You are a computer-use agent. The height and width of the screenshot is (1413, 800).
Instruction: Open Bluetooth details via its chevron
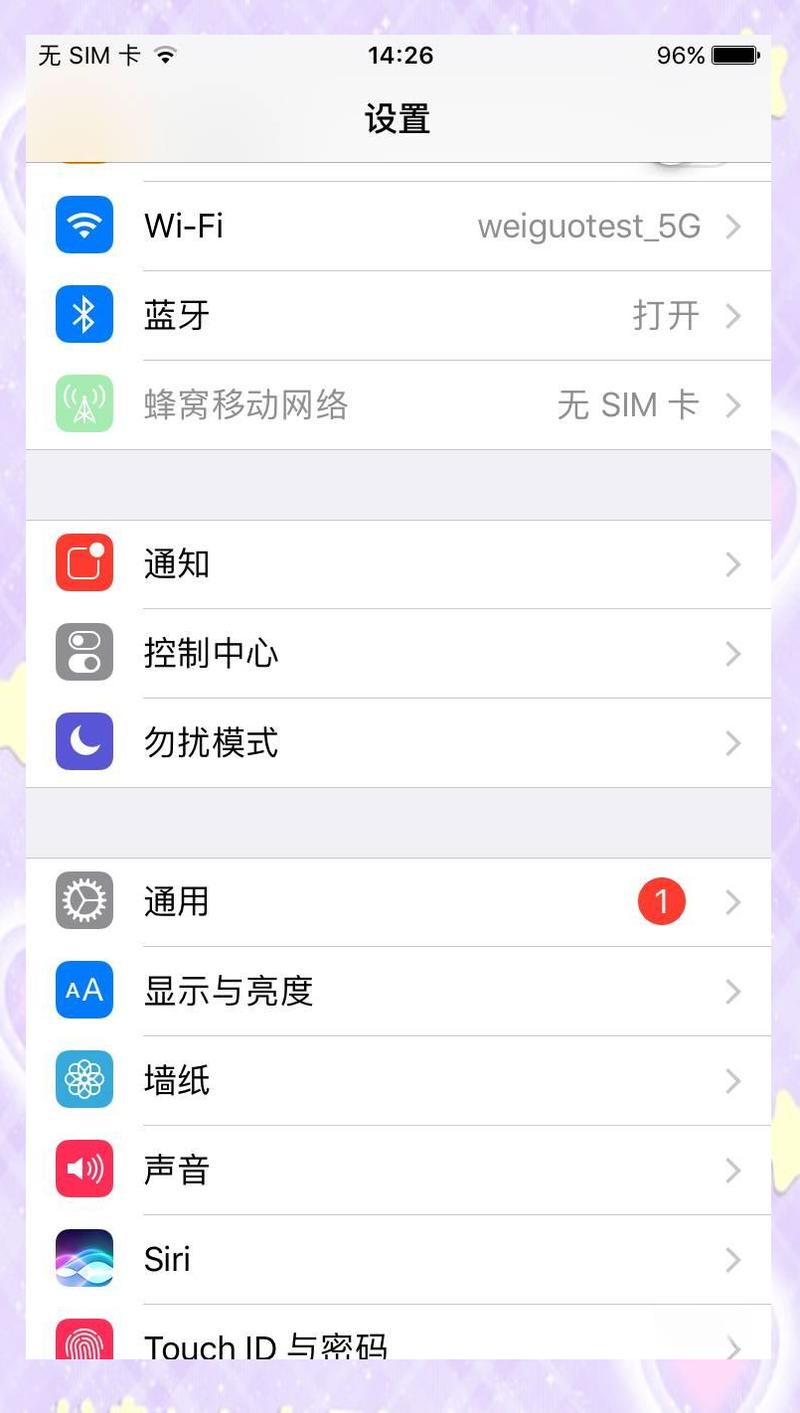(735, 315)
